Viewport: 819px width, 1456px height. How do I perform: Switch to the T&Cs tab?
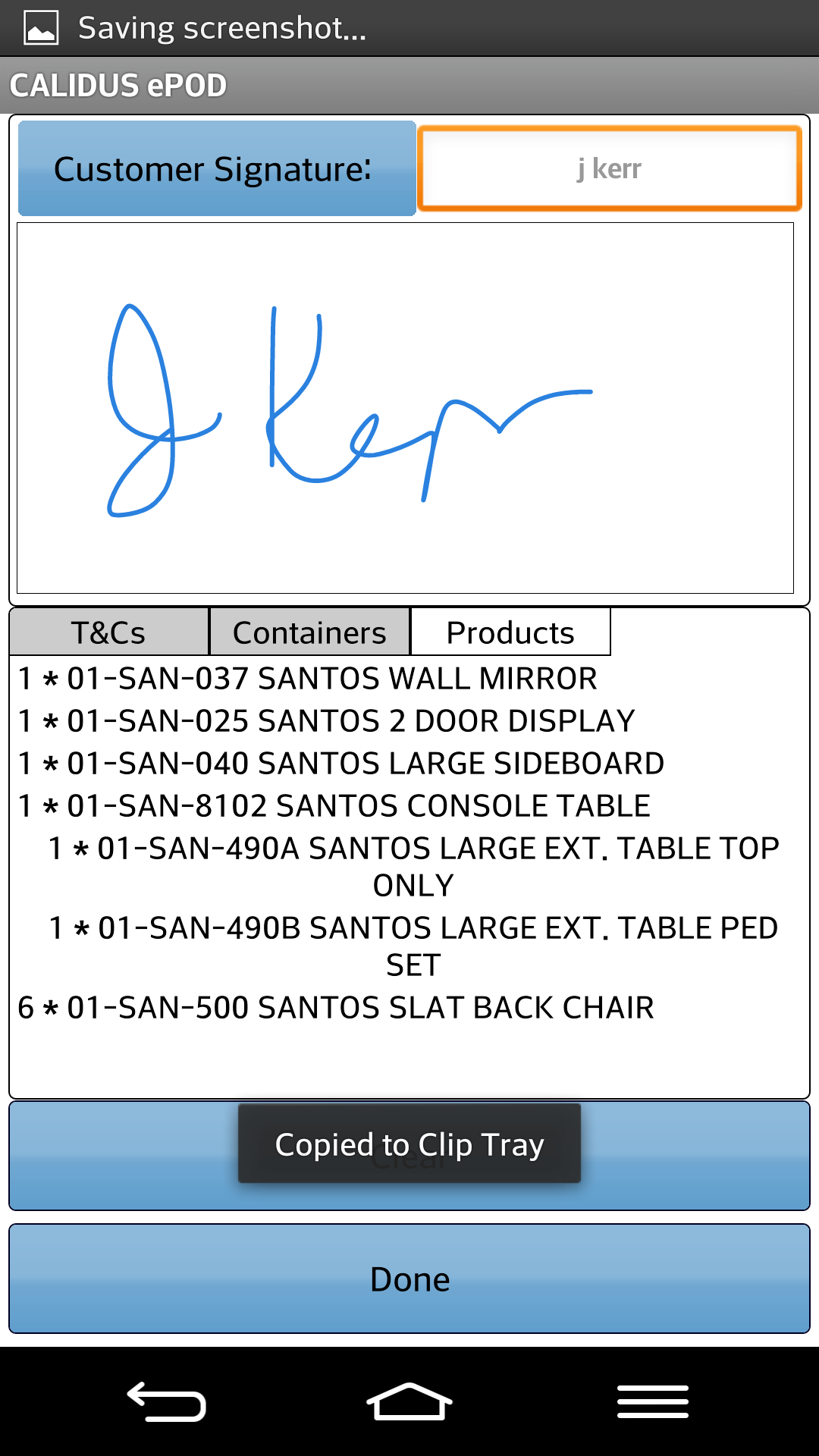[108, 632]
